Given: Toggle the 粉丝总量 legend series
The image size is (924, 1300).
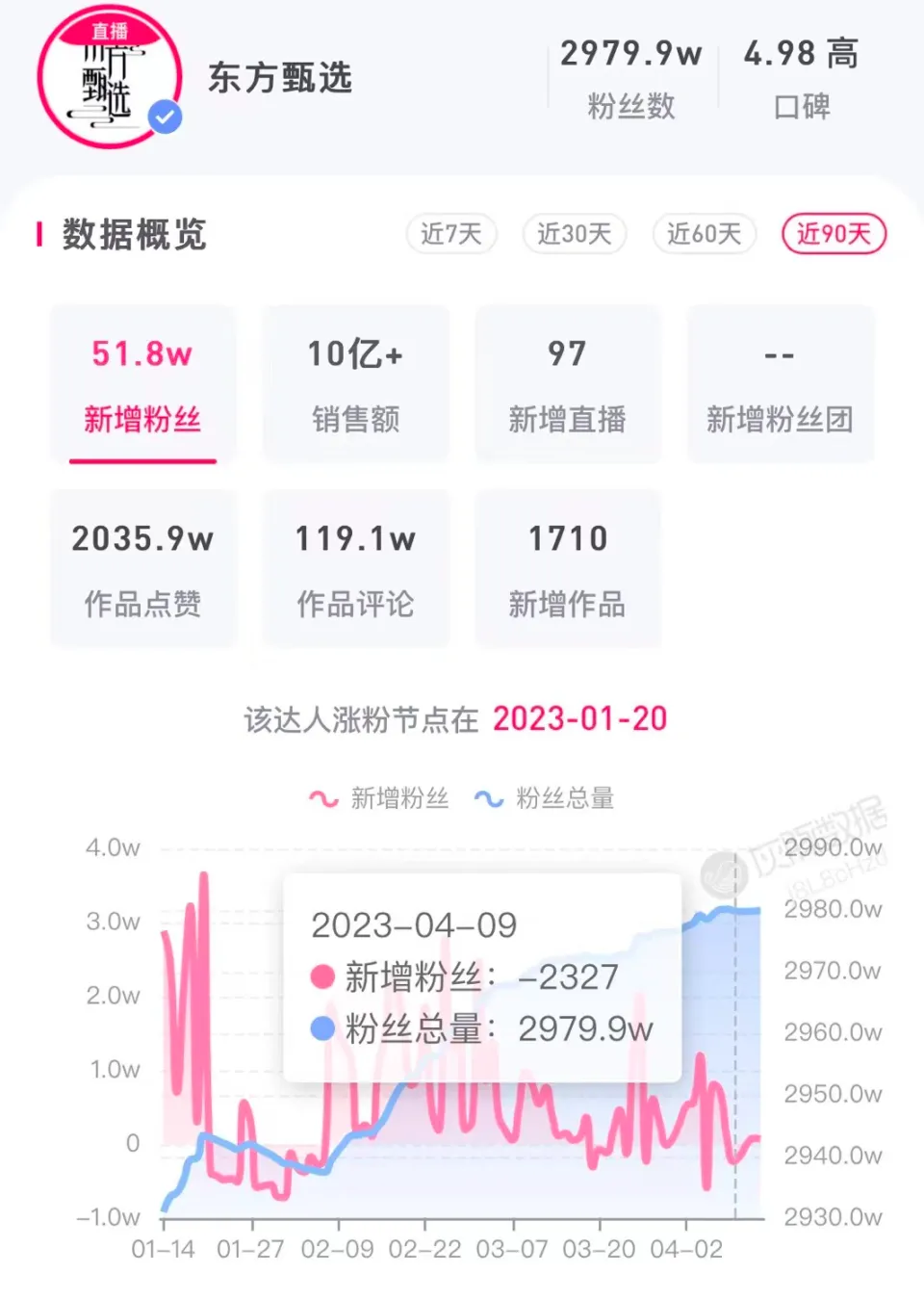Looking at the screenshot, I should pos(545,798).
